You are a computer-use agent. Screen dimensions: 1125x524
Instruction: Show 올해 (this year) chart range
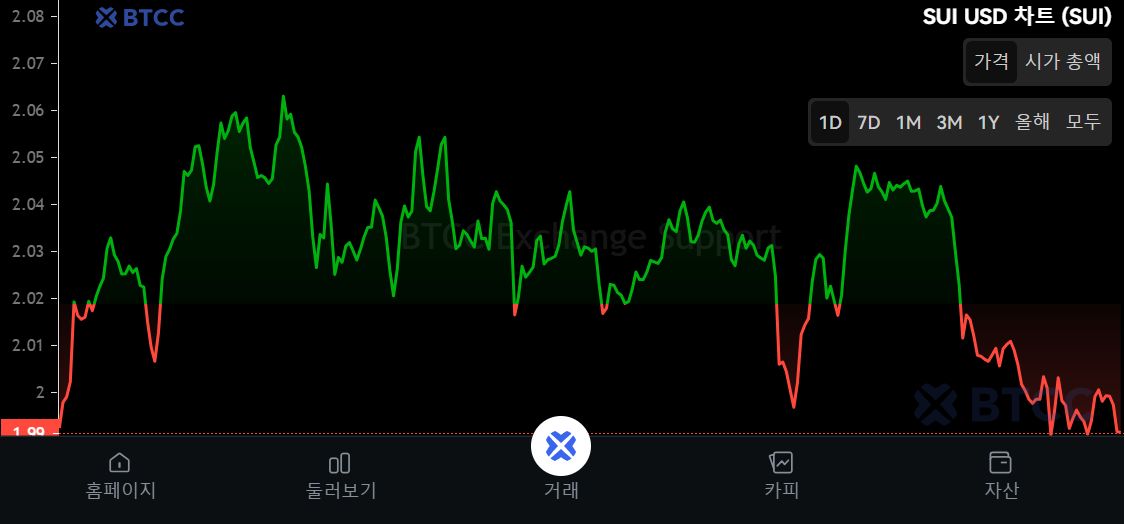(1033, 123)
